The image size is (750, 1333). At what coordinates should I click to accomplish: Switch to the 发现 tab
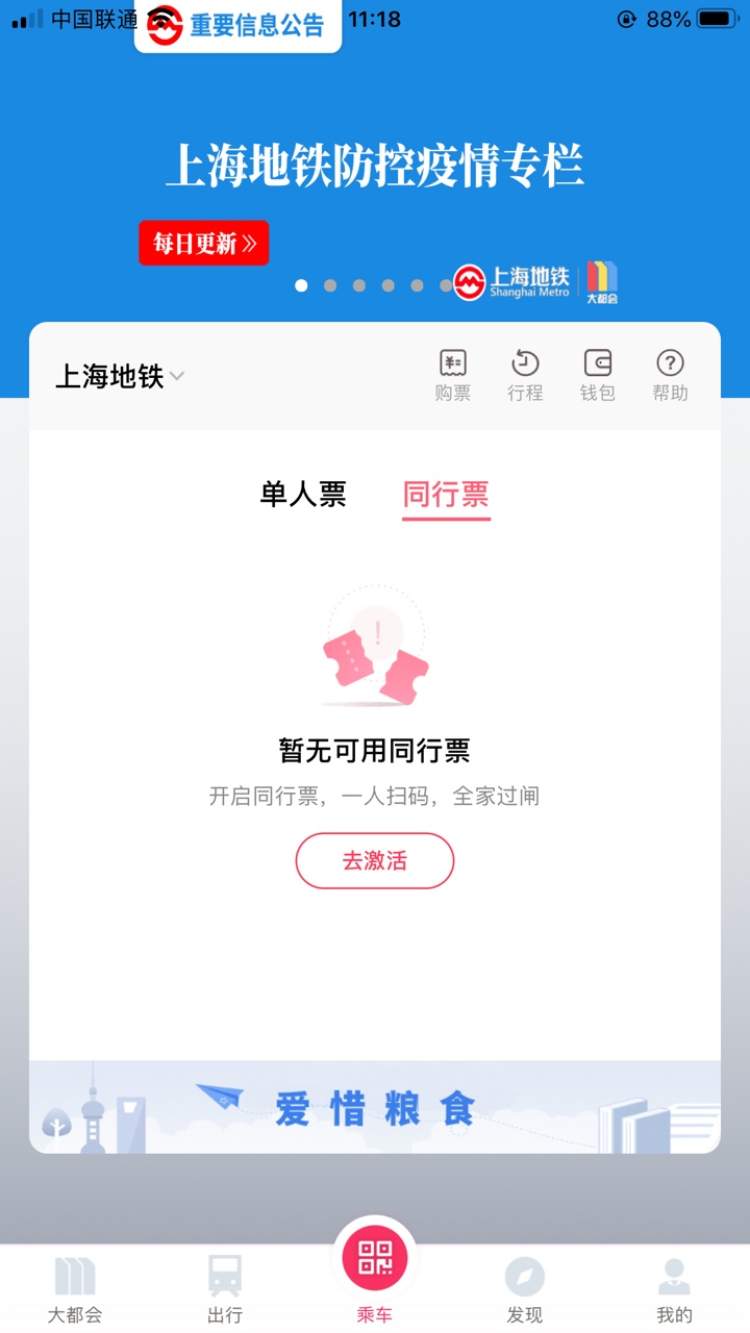pyautogui.click(x=525, y=1290)
